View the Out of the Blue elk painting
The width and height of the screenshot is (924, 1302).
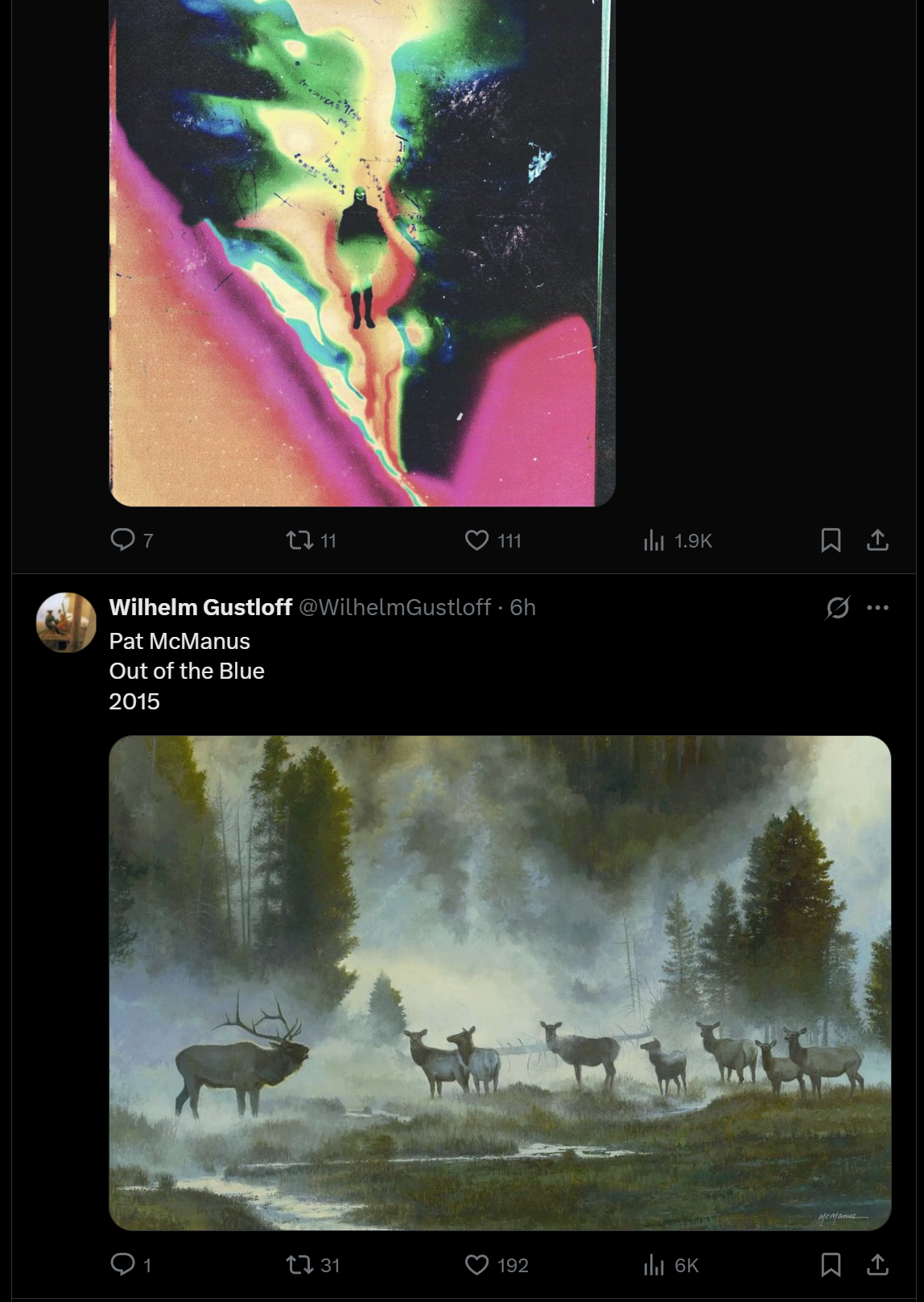coord(500,982)
